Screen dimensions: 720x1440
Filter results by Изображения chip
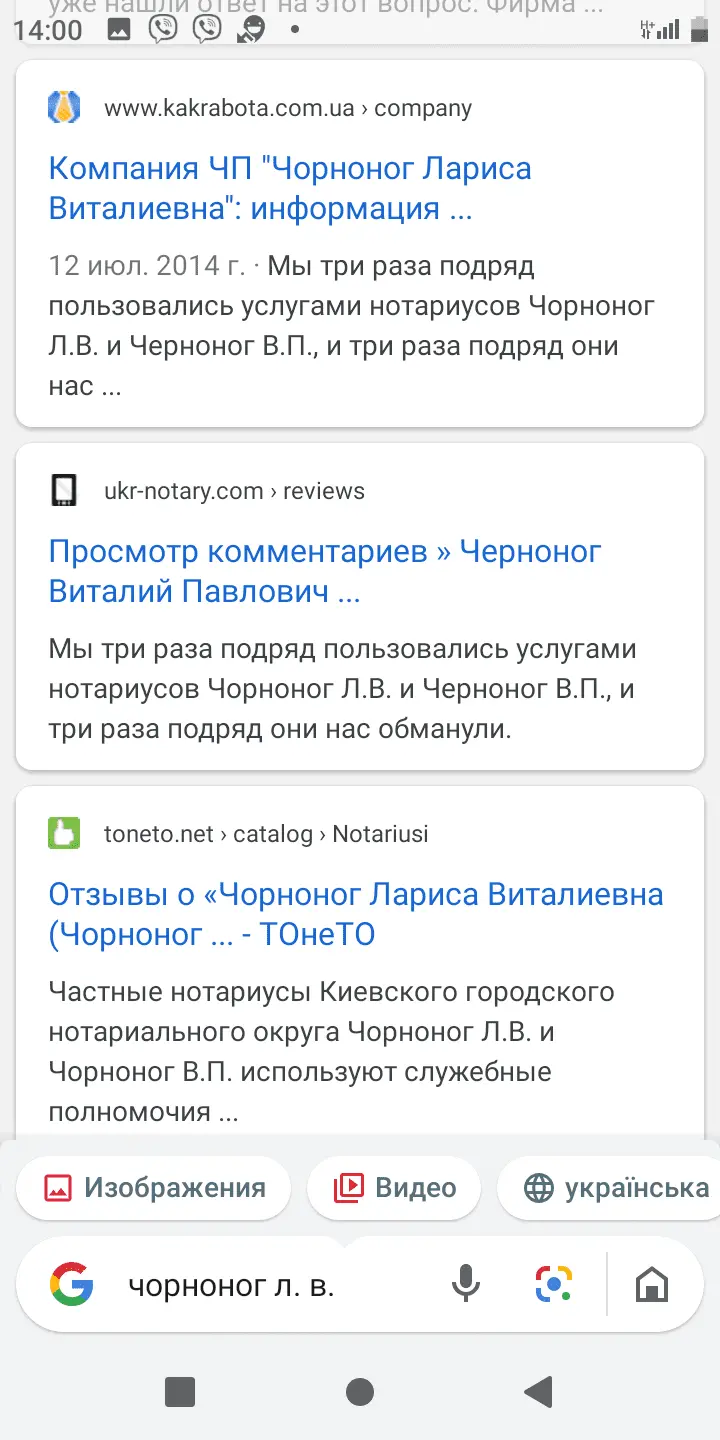[x=154, y=1188]
